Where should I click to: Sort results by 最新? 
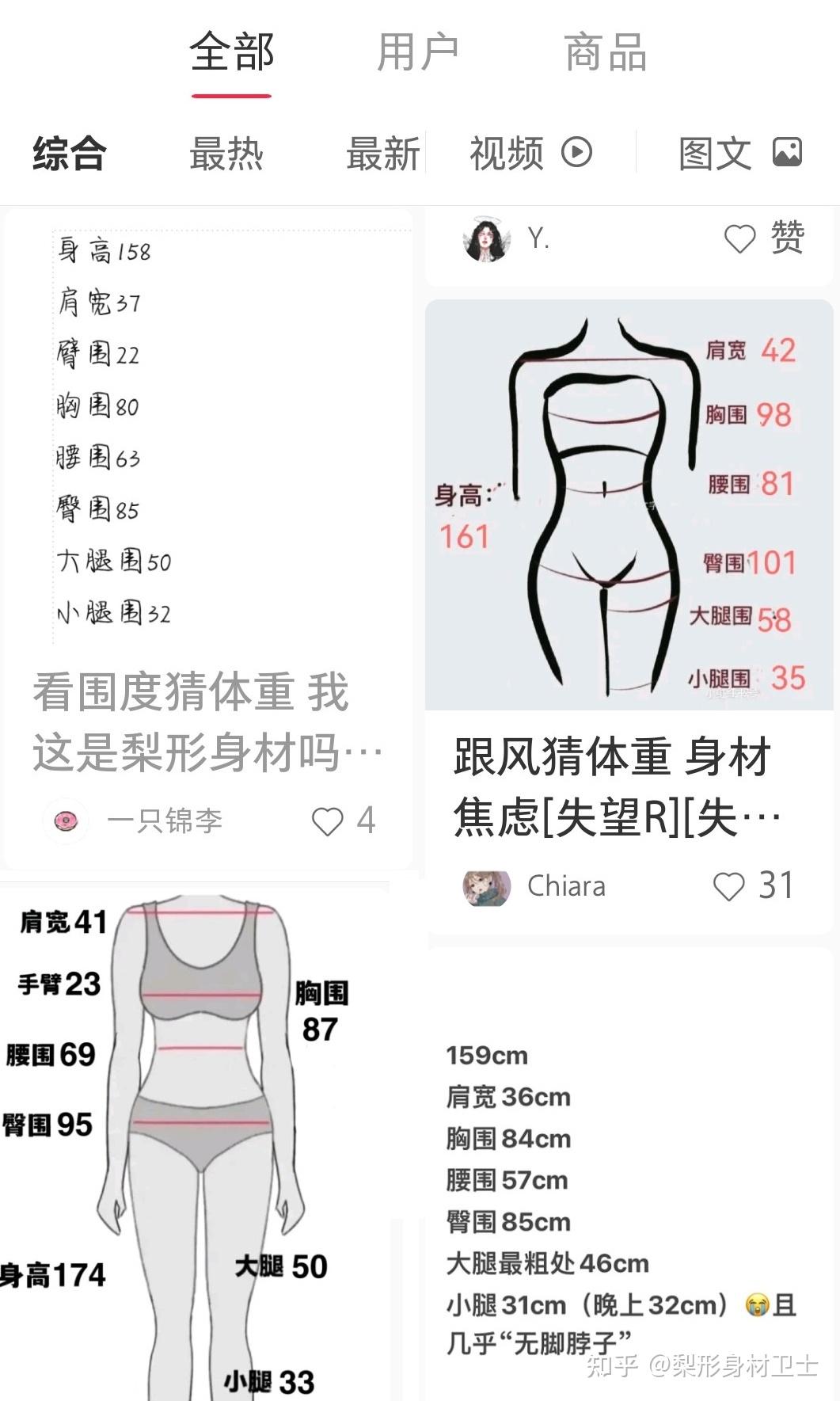click(382, 153)
